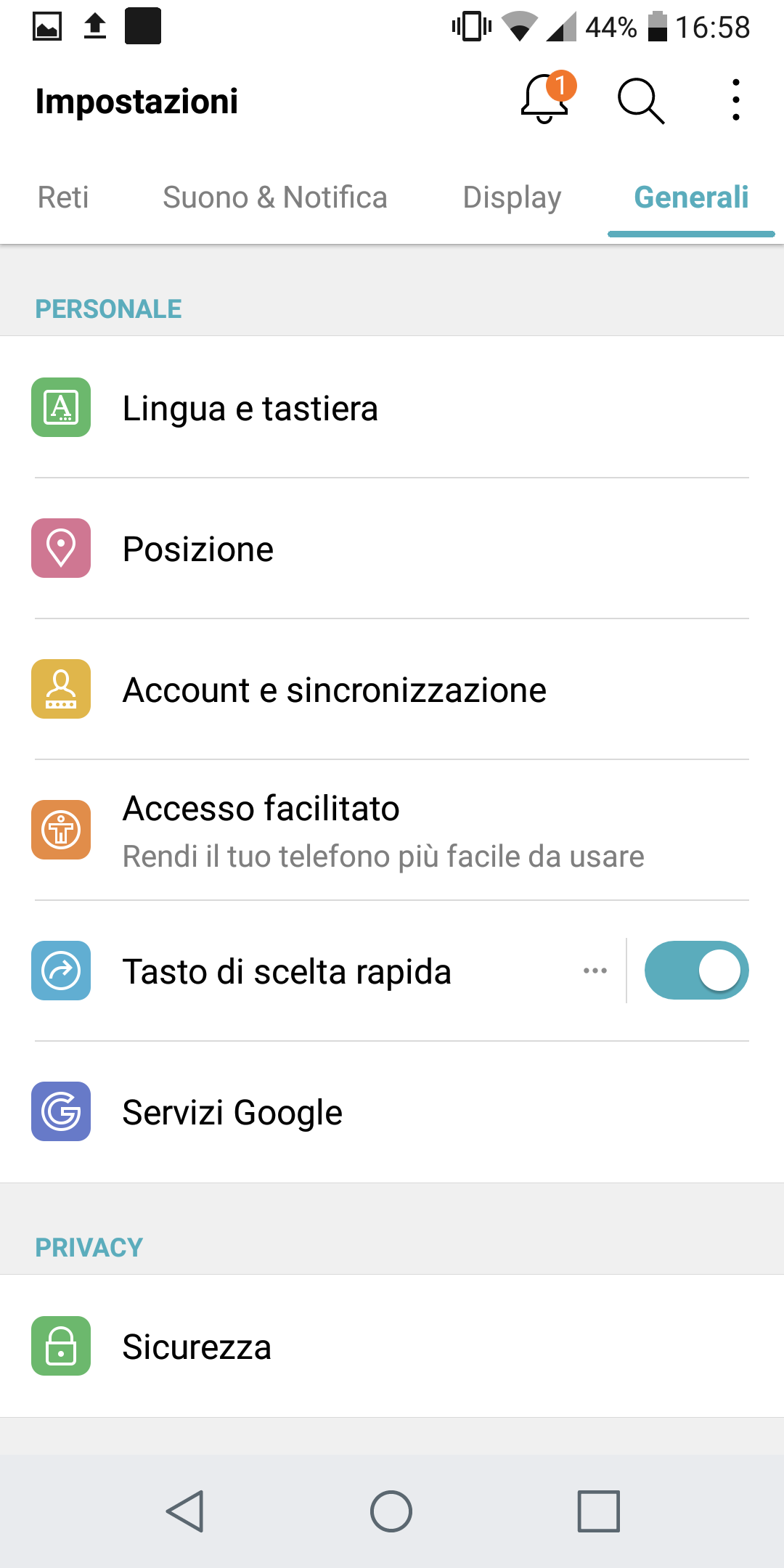Tap the home button
Image resolution: width=784 pixels, height=1568 pixels.
coord(391,1511)
